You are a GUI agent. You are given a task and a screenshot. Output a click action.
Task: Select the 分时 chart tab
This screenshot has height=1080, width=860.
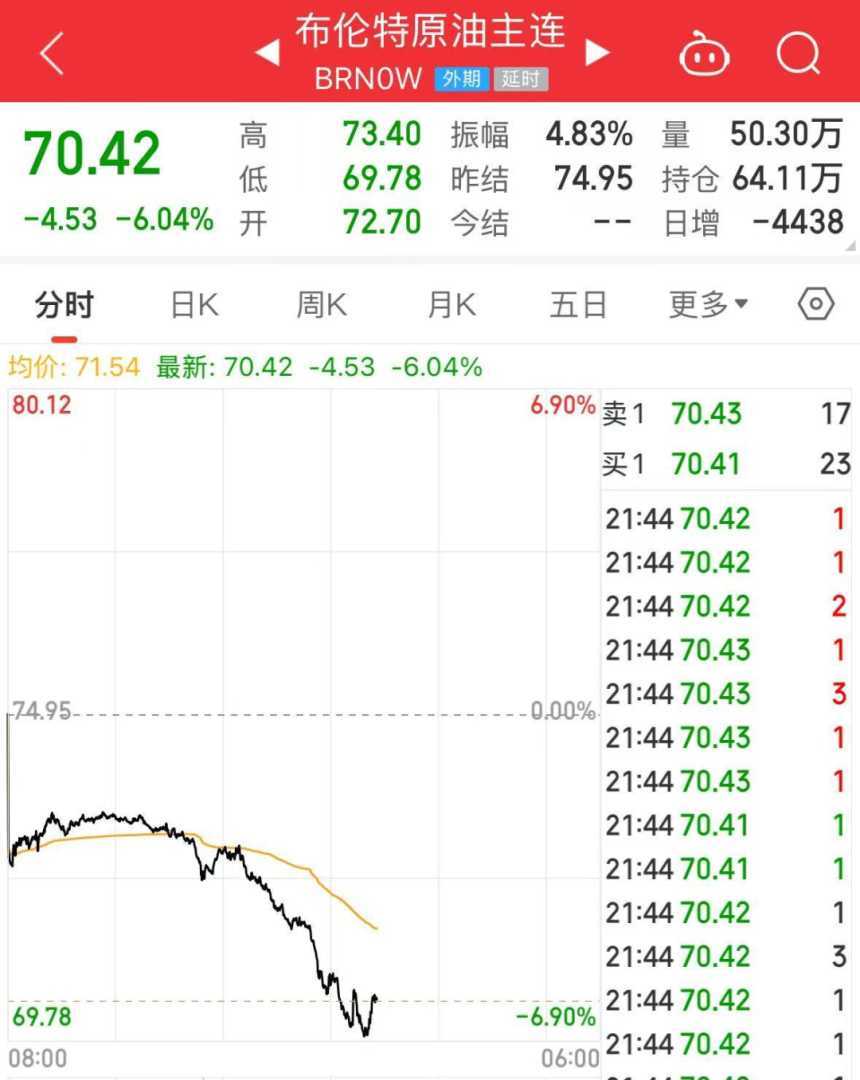point(64,305)
